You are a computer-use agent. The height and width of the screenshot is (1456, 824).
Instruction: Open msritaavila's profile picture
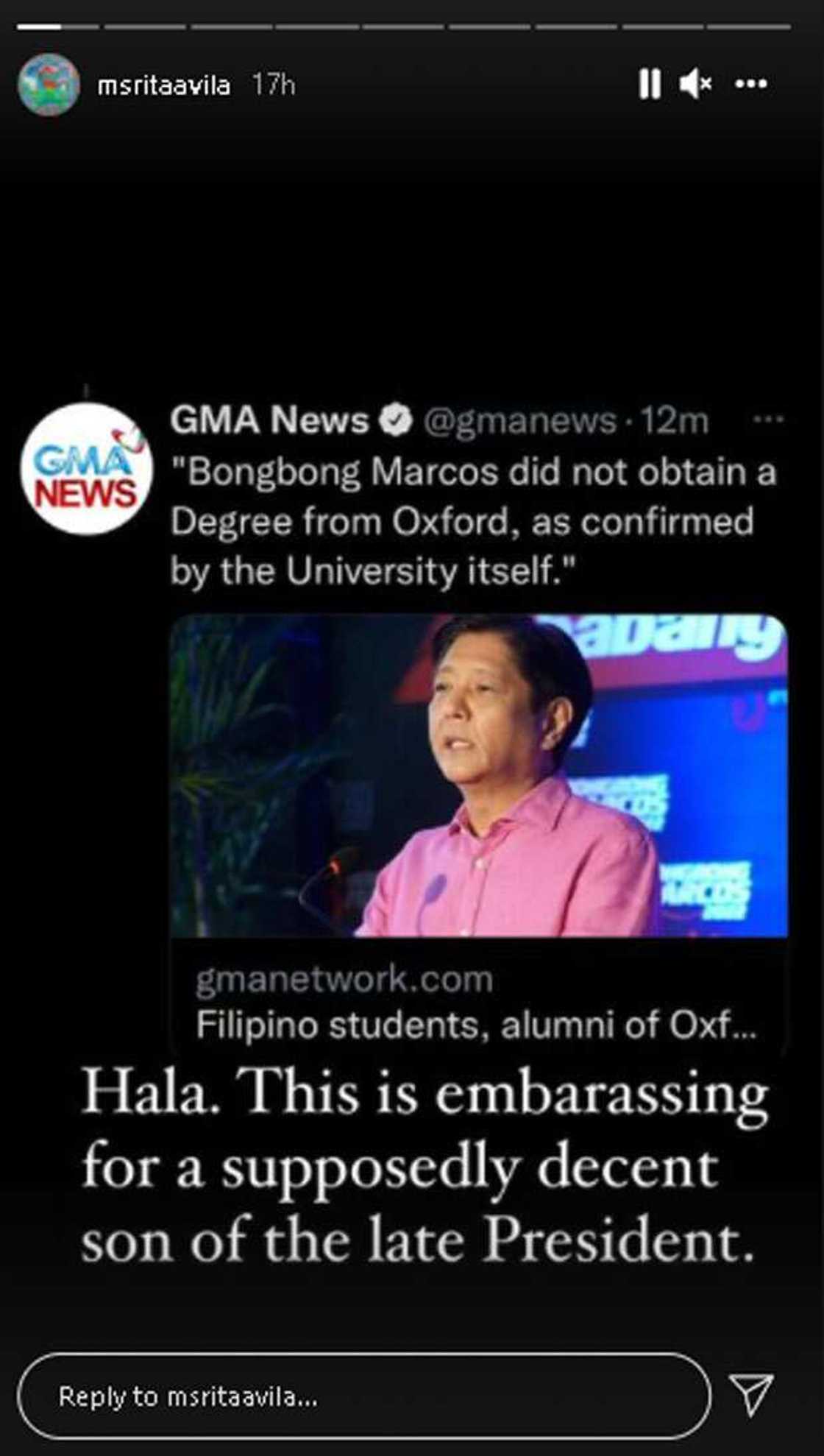(49, 85)
